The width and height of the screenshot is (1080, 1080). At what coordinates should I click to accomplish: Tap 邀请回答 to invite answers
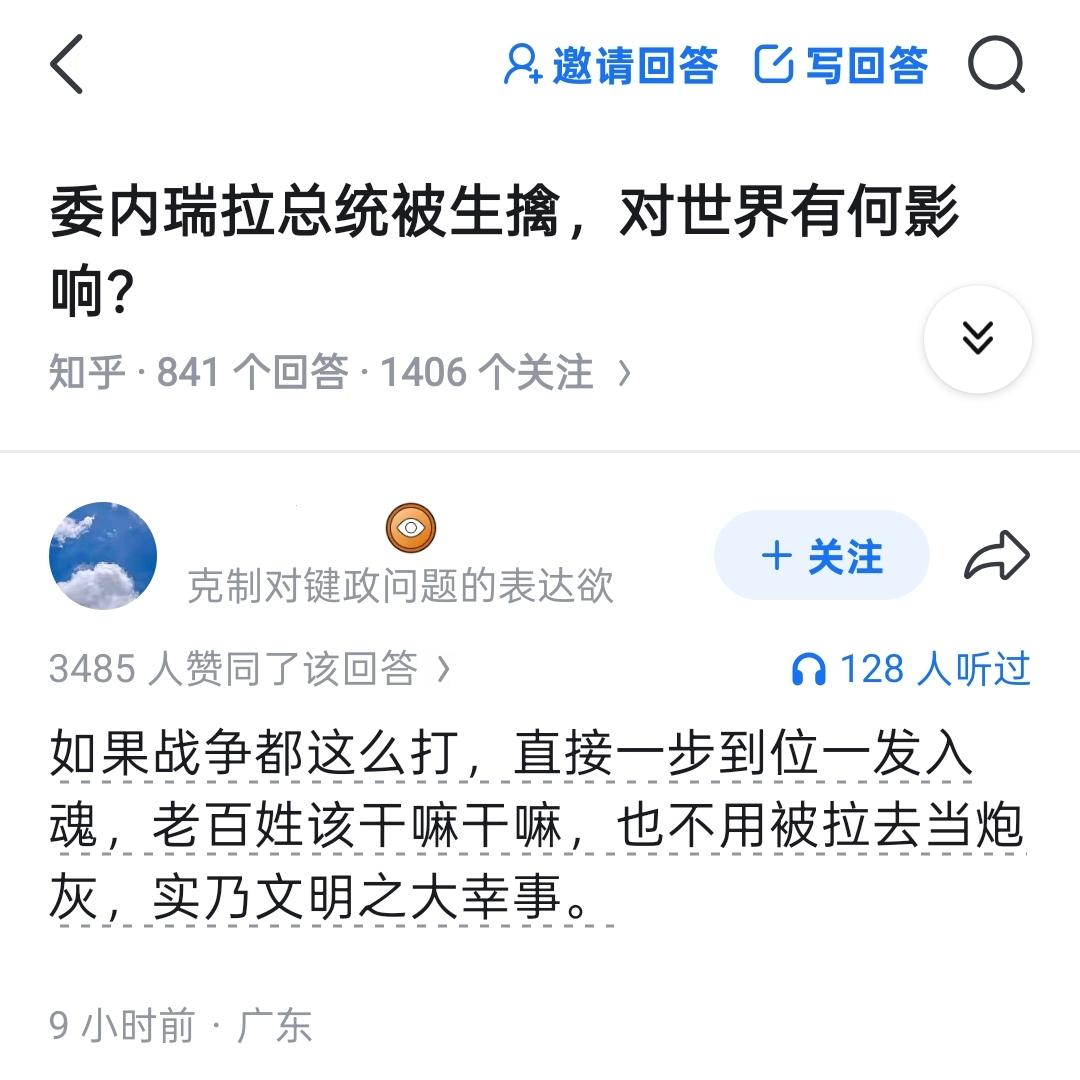(610, 66)
